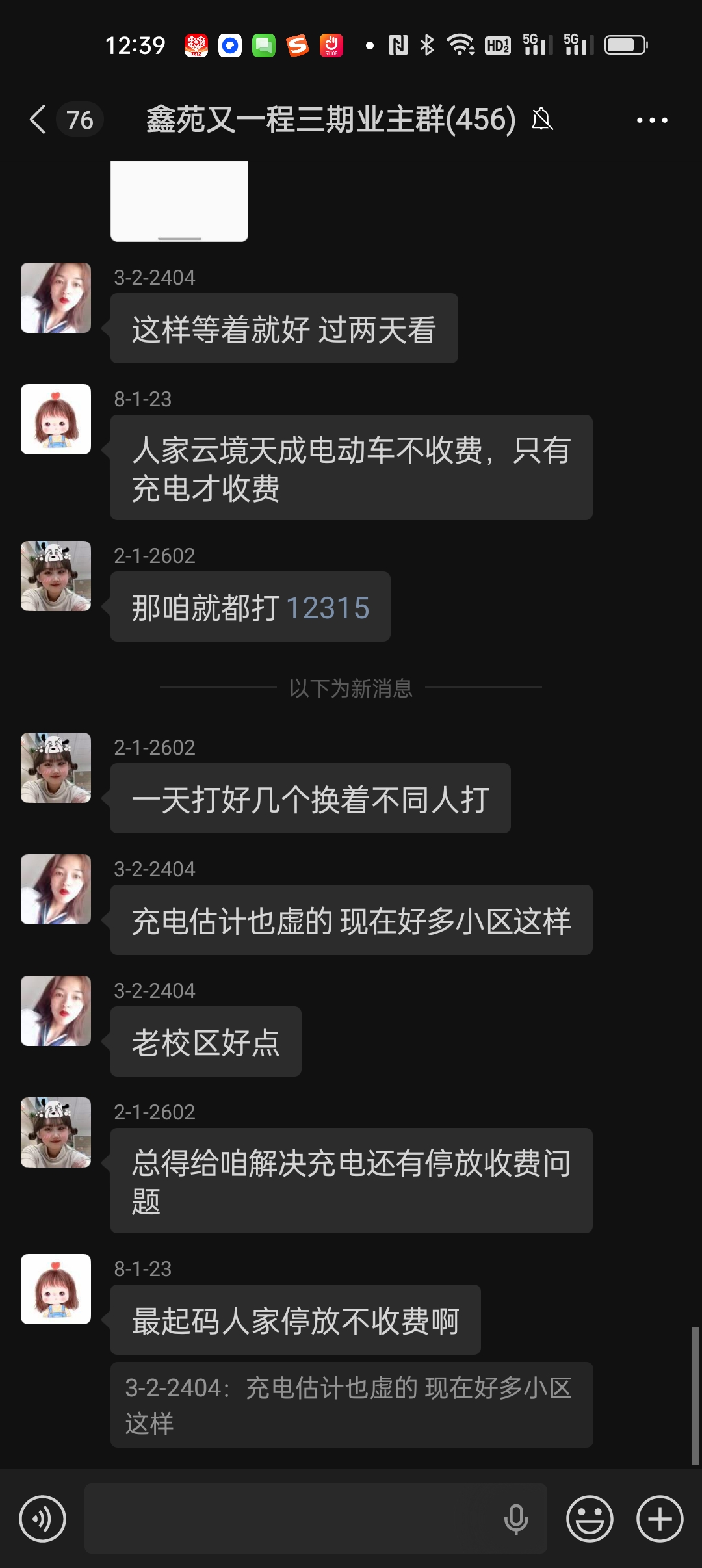The height and width of the screenshot is (1568, 702).
Task: Open the group chat options menu
Action: point(651,120)
